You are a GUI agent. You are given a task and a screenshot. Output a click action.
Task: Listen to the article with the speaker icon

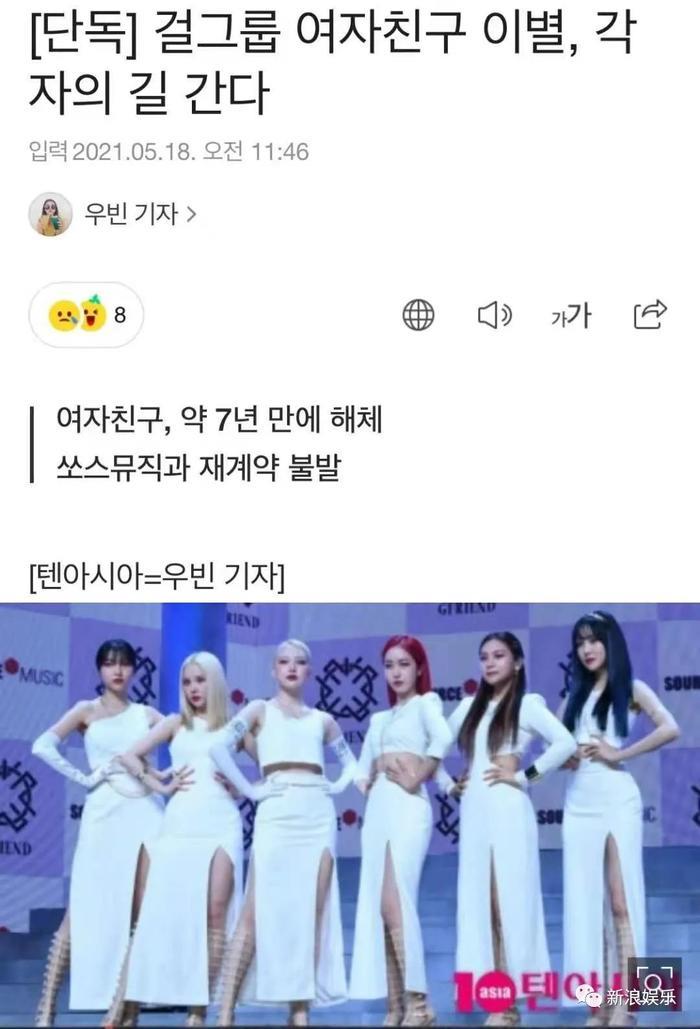pyautogui.click(x=494, y=315)
